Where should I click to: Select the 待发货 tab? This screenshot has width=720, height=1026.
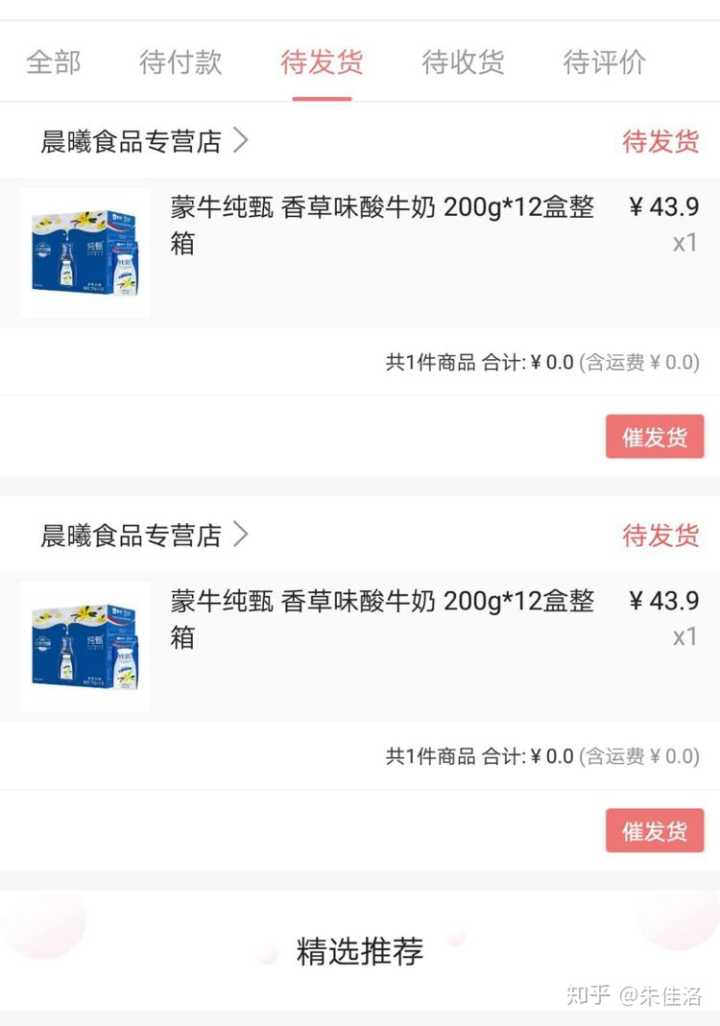coord(321,63)
